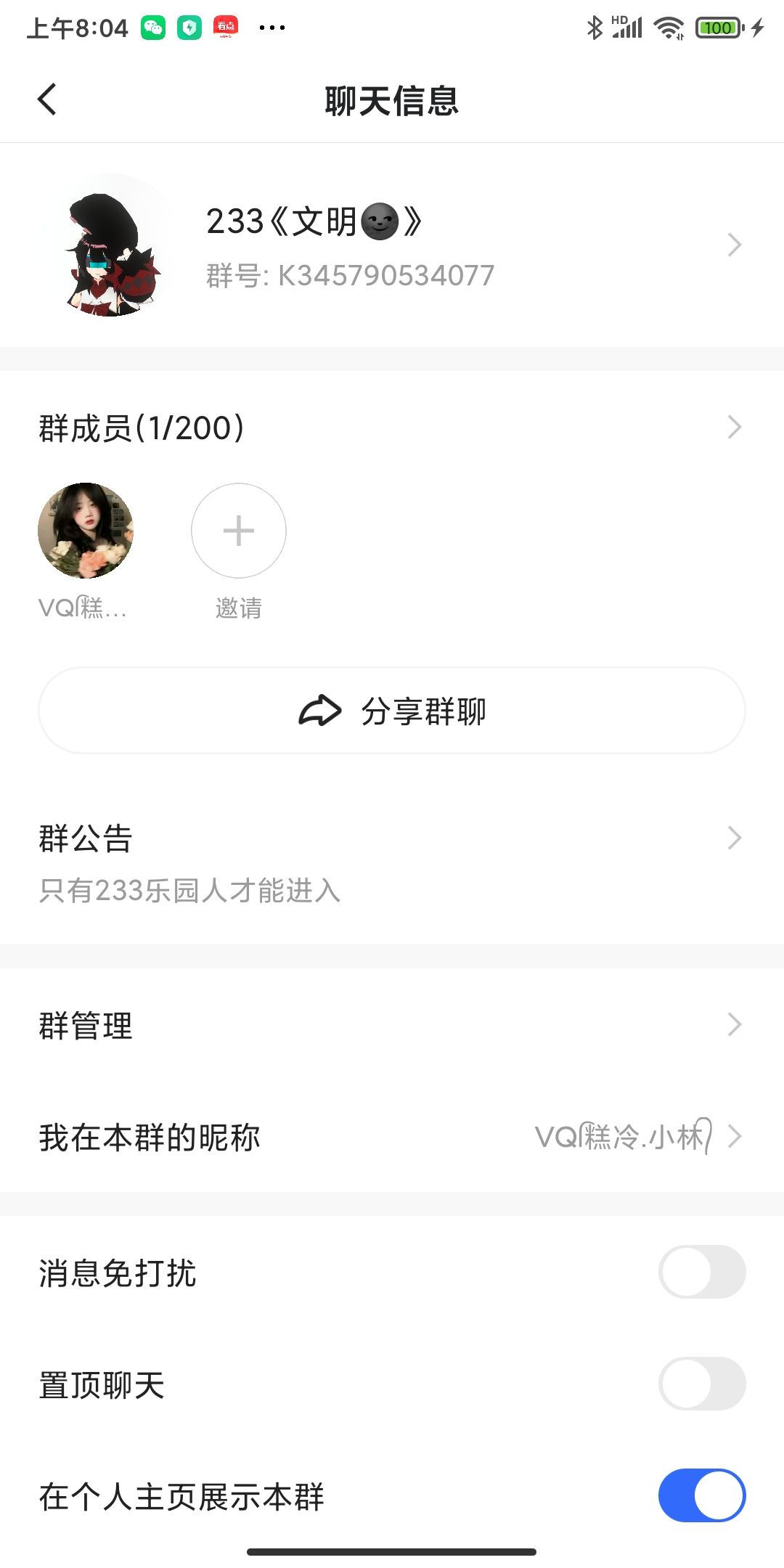Tap 邀请 to invite new members
The height and width of the screenshot is (1568, 784).
click(x=238, y=531)
